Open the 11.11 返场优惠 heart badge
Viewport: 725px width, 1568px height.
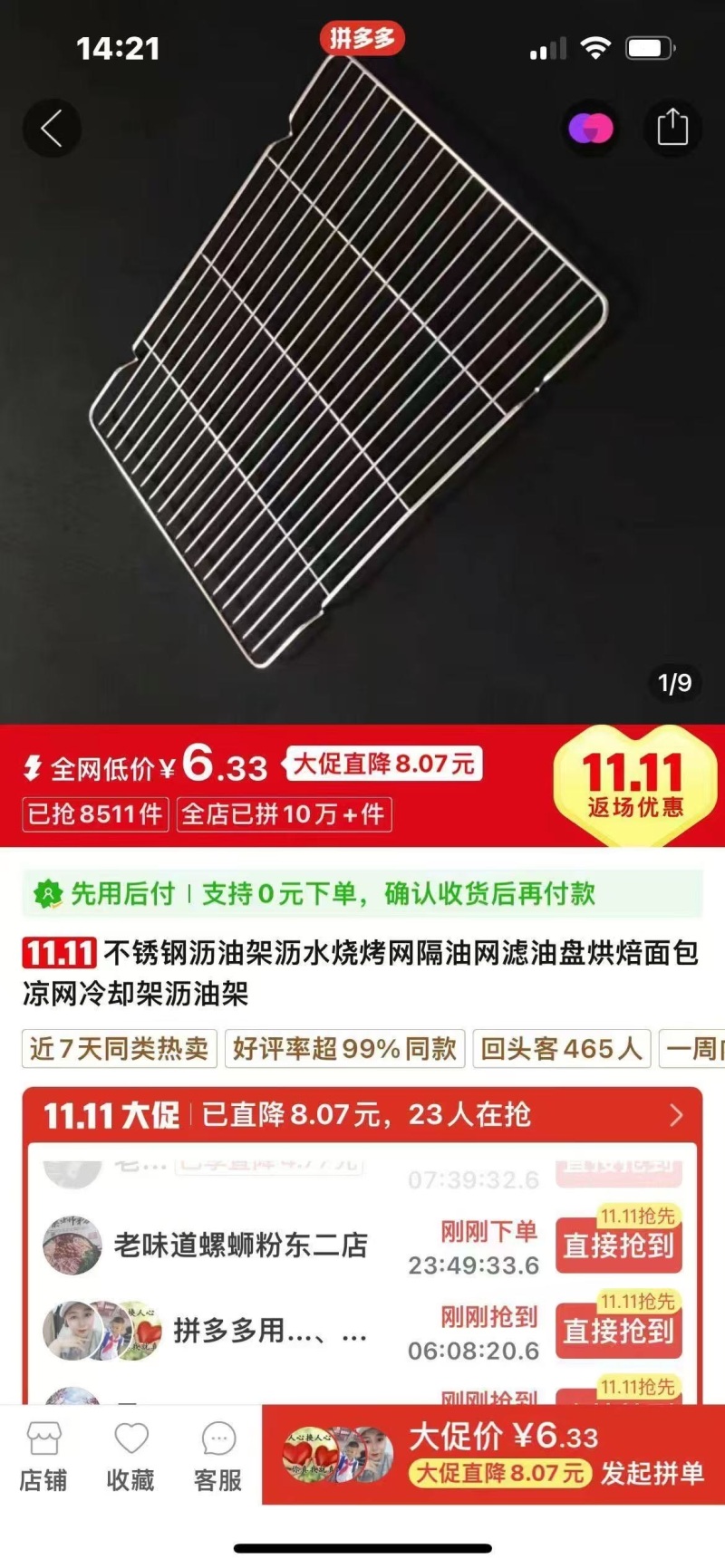click(634, 786)
